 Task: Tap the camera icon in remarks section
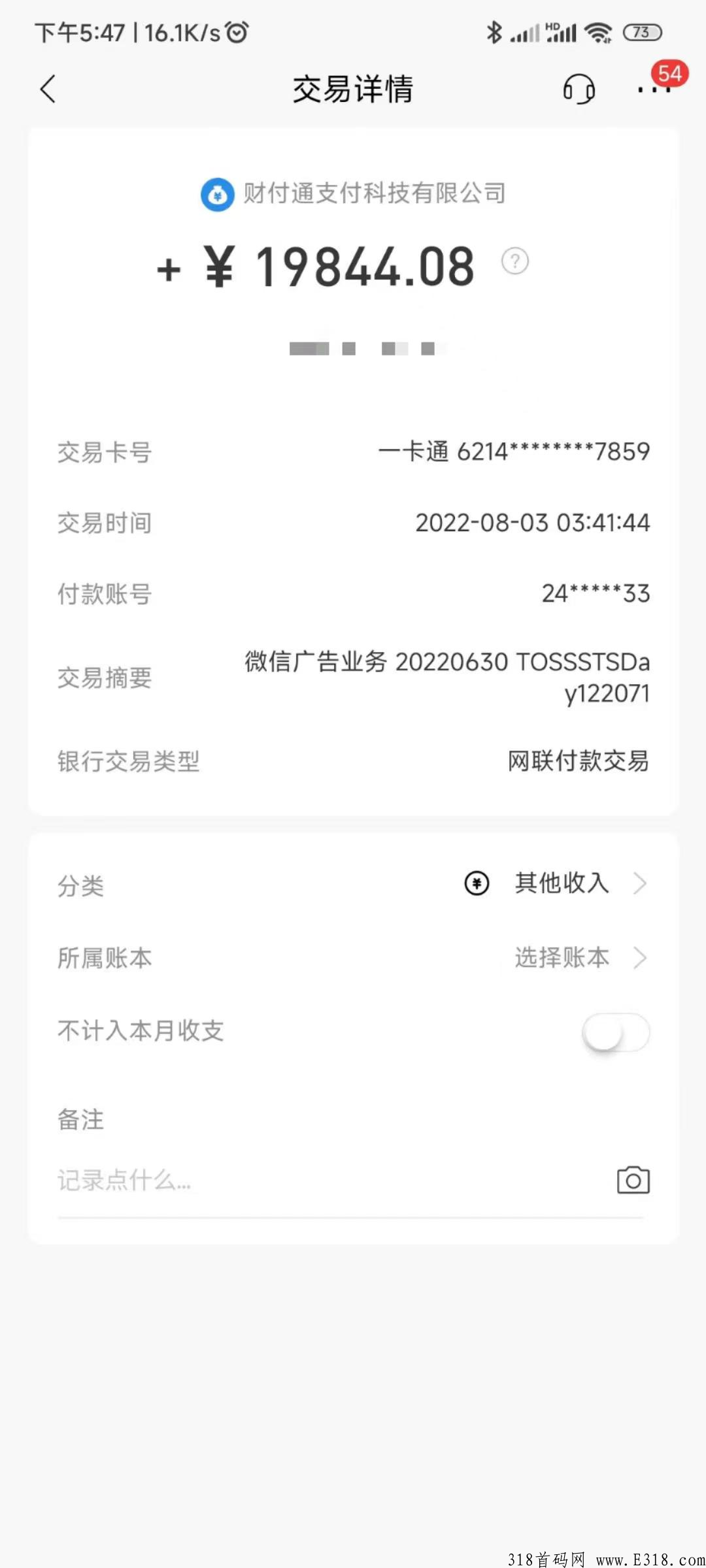(632, 1180)
